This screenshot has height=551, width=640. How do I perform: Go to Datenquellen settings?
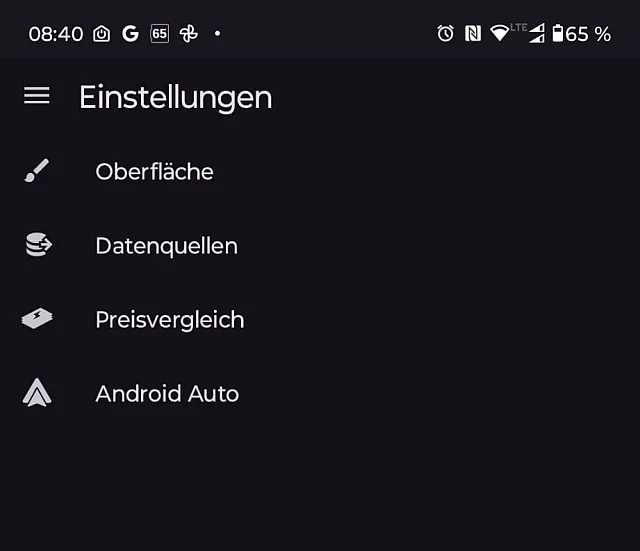[166, 246]
